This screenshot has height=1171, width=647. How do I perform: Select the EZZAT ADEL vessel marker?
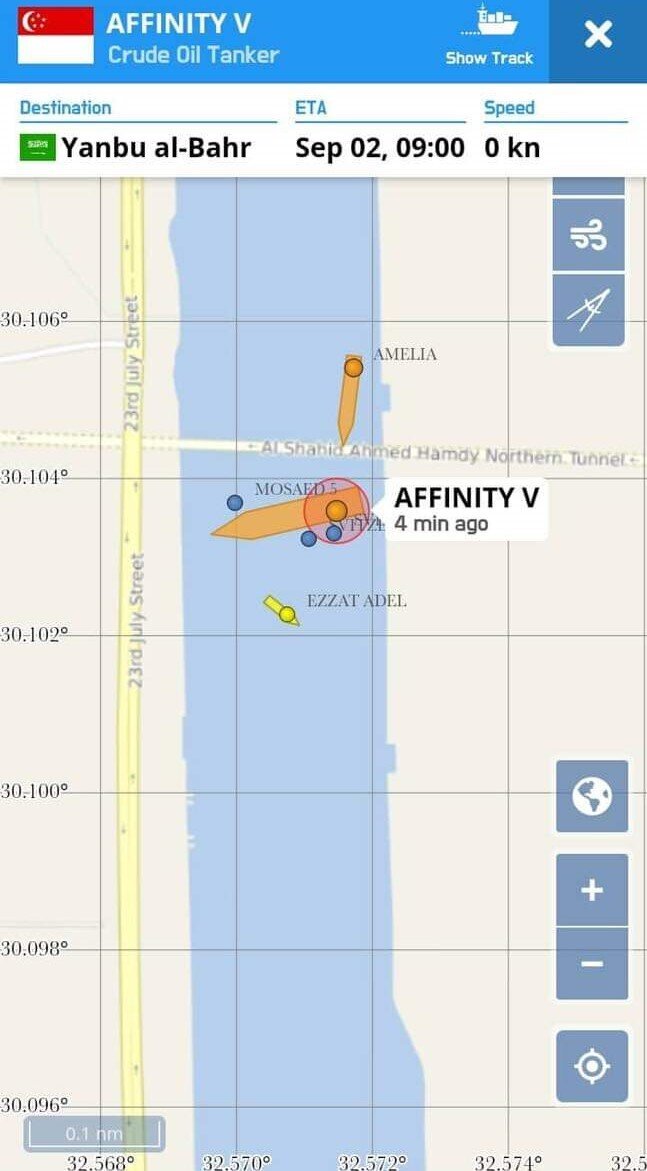tap(287, 615)
